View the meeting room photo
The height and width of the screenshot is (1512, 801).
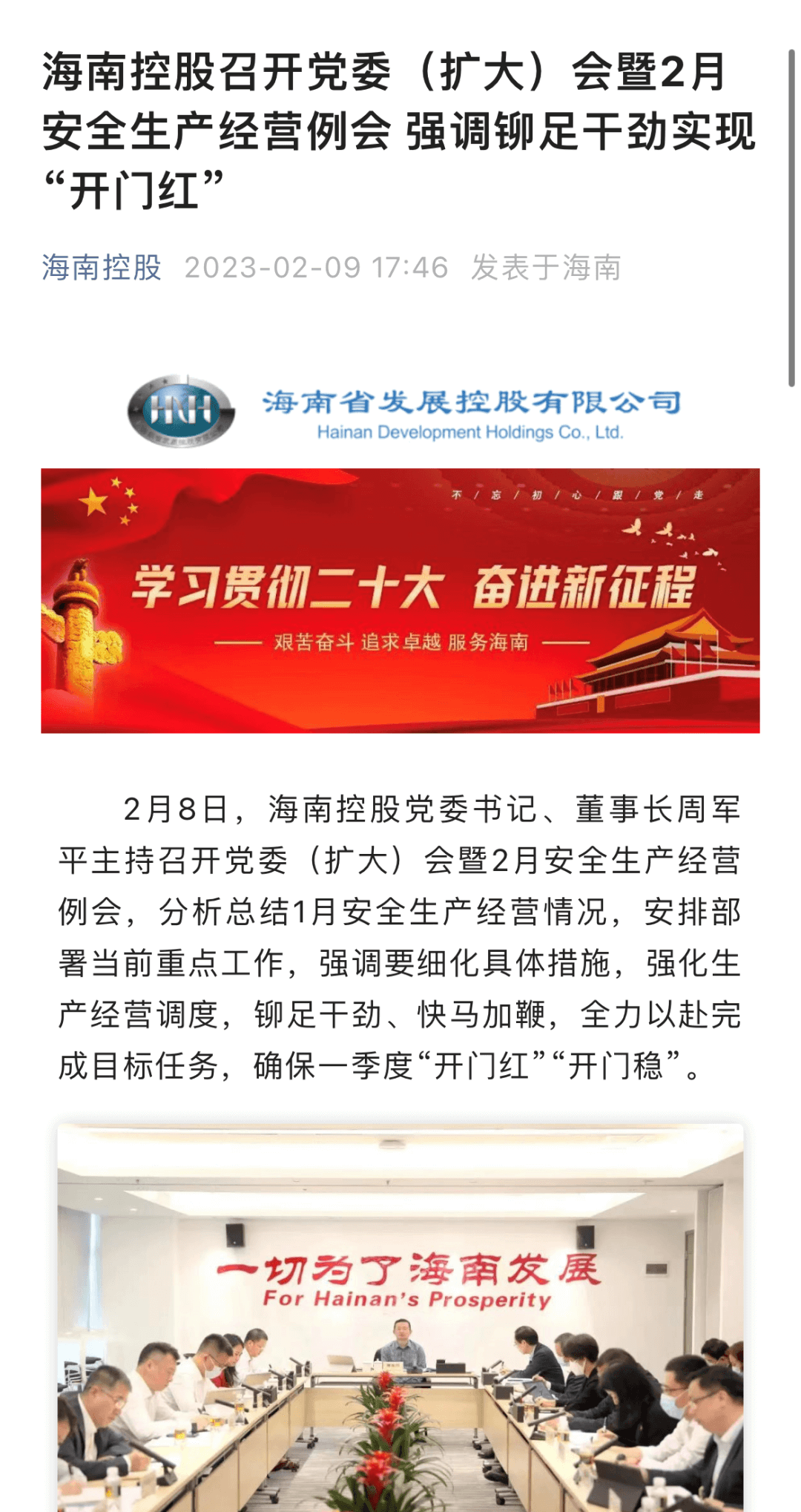(x=400, y=1318)
